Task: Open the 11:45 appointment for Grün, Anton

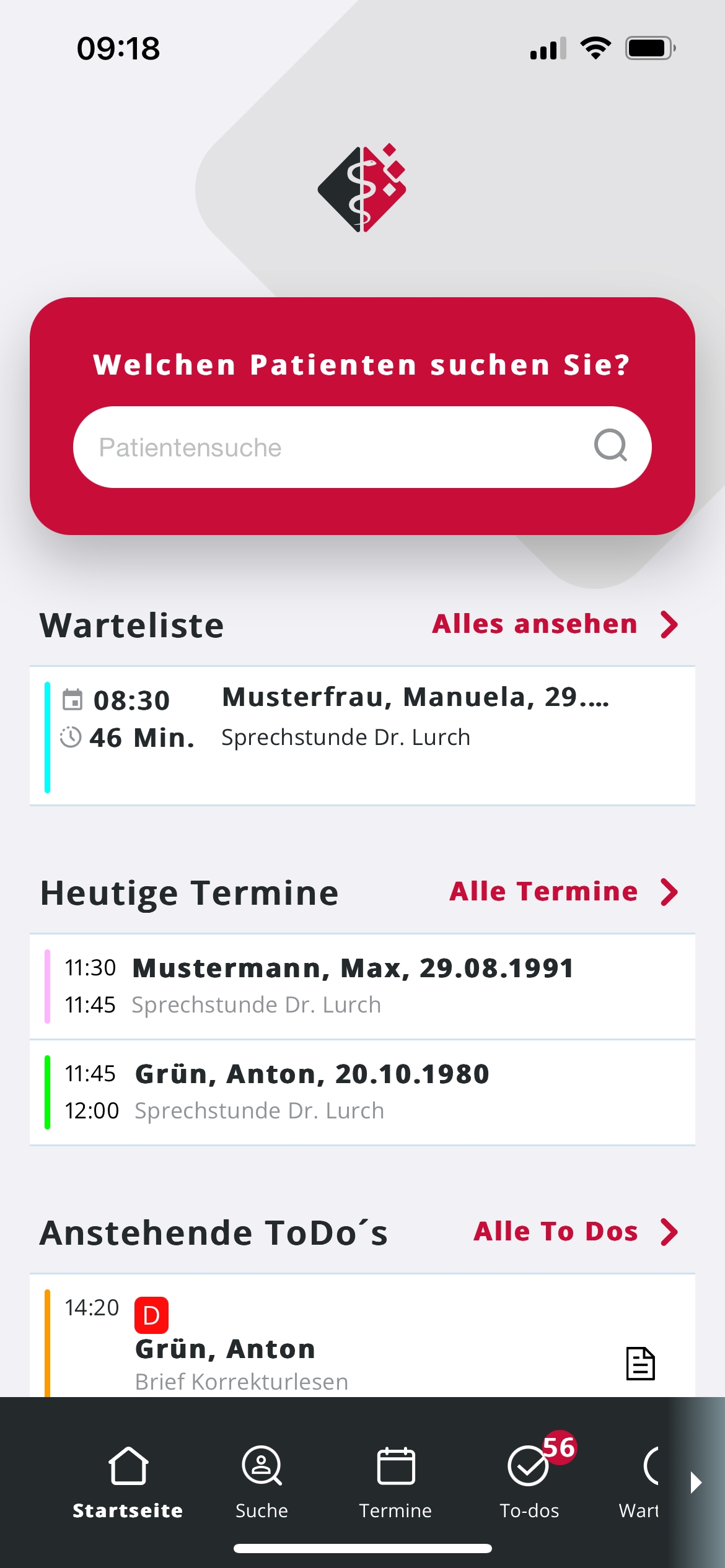Action: coord(362,1092)
